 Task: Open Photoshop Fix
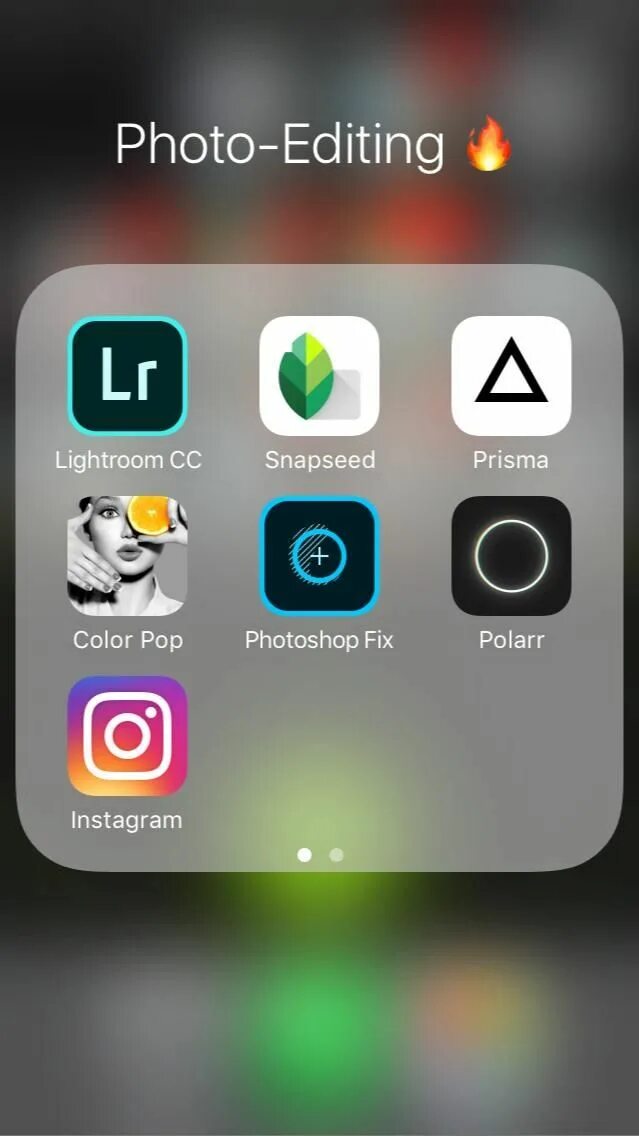point(319,556)
